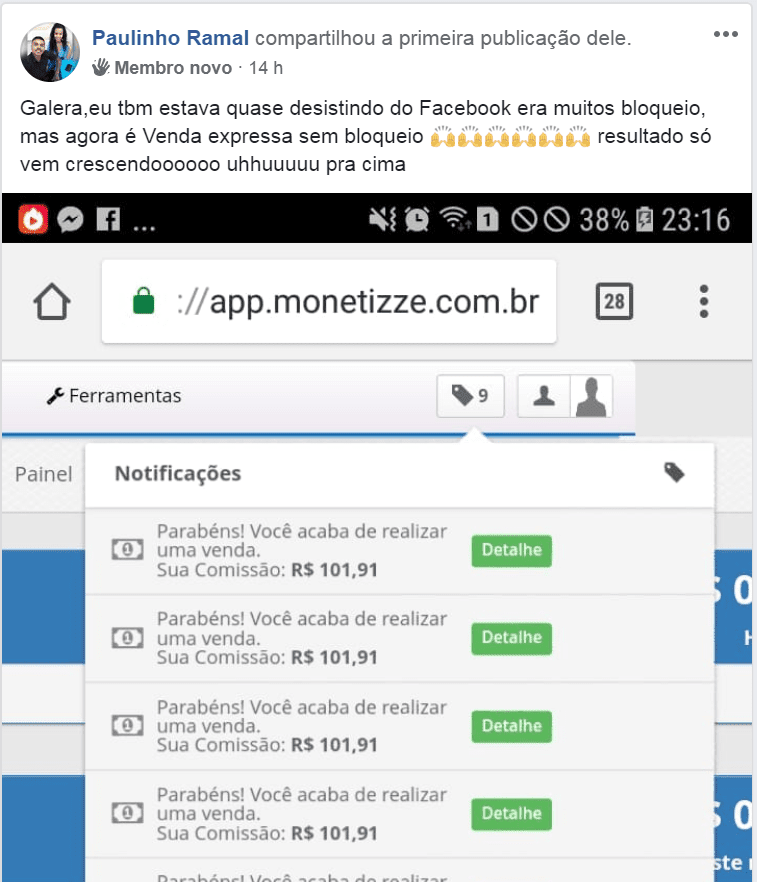760x882 pixels.
Task: Open Paulinho Ramal's profile link
Action: [171, 37]
